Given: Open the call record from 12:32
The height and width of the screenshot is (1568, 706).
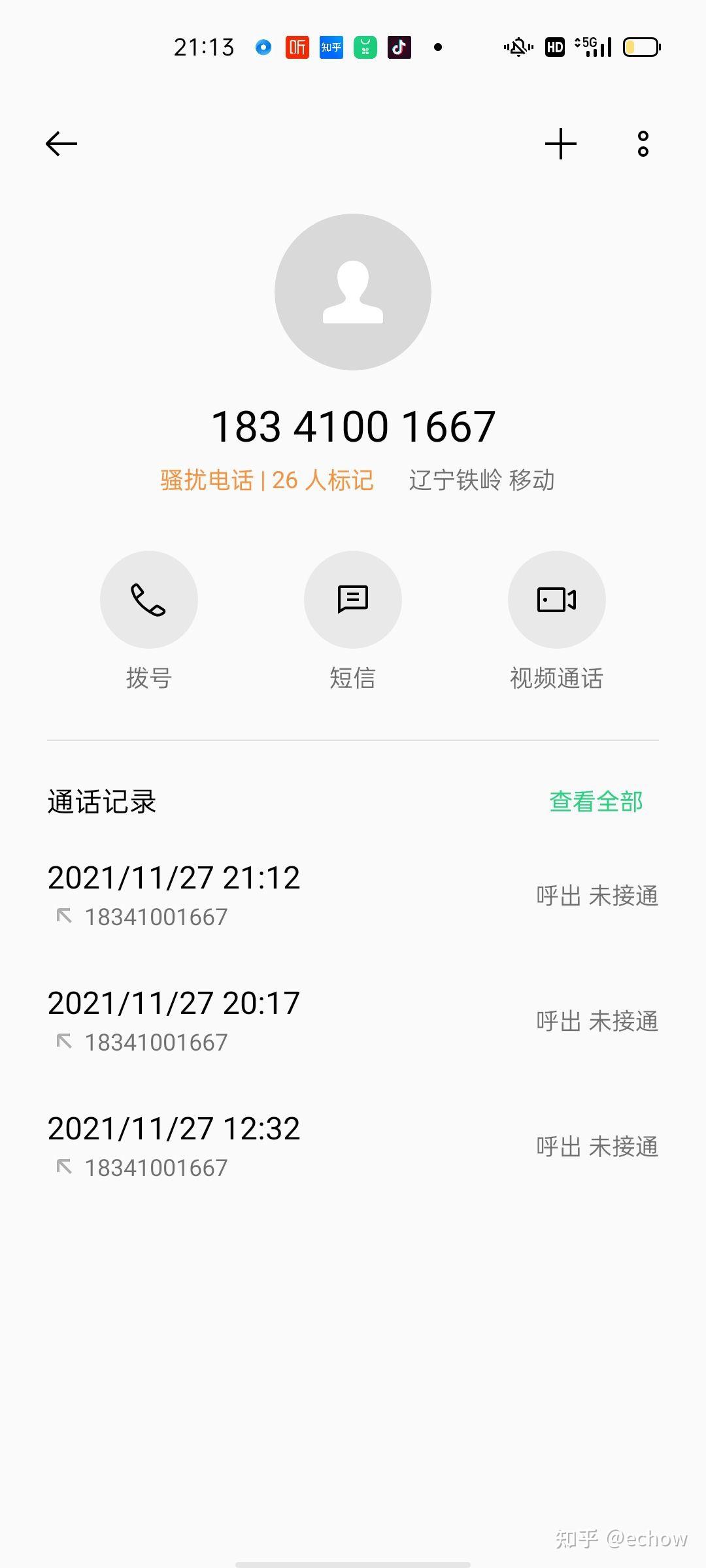Looking at the screenshot, I should click(x=353, y=1146).
